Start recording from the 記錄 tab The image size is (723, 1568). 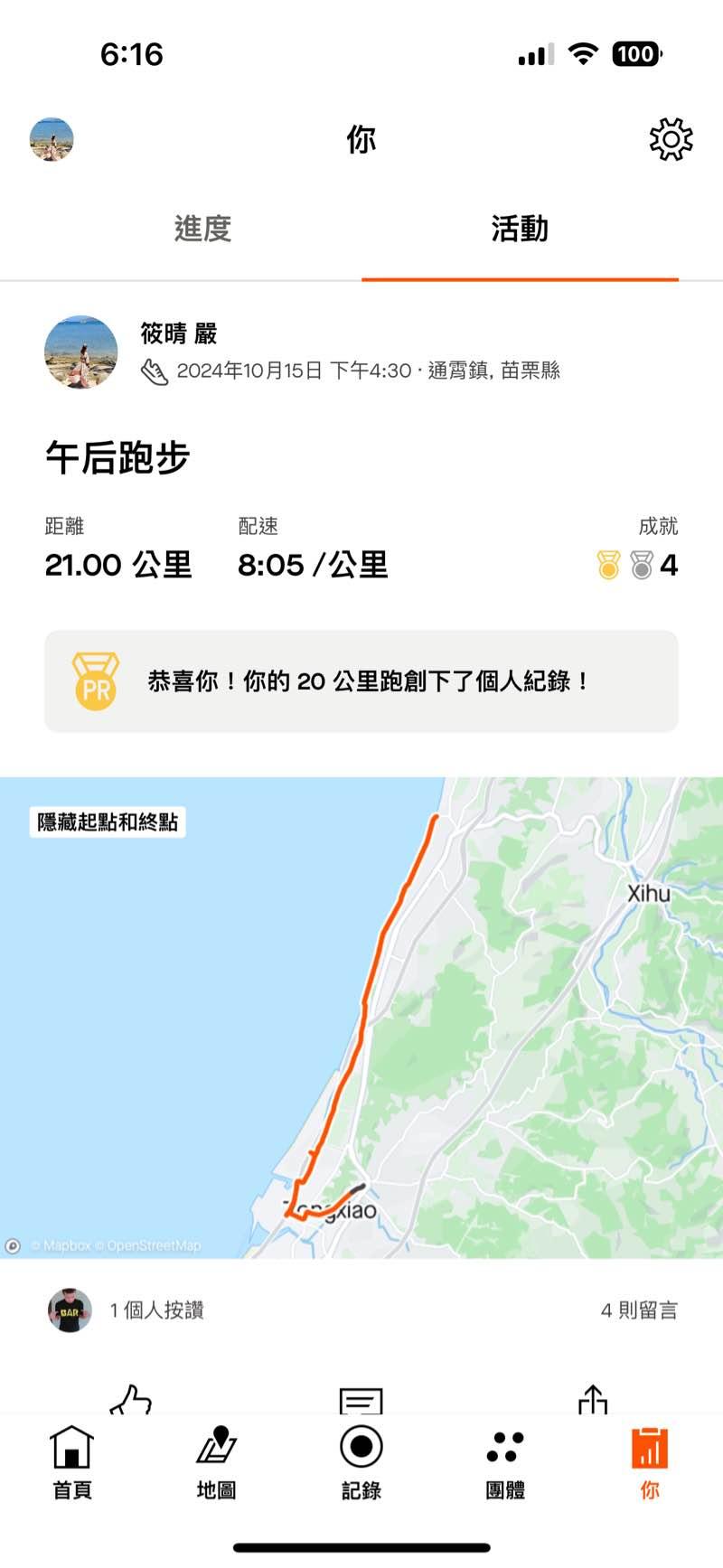coord(361,1460)
